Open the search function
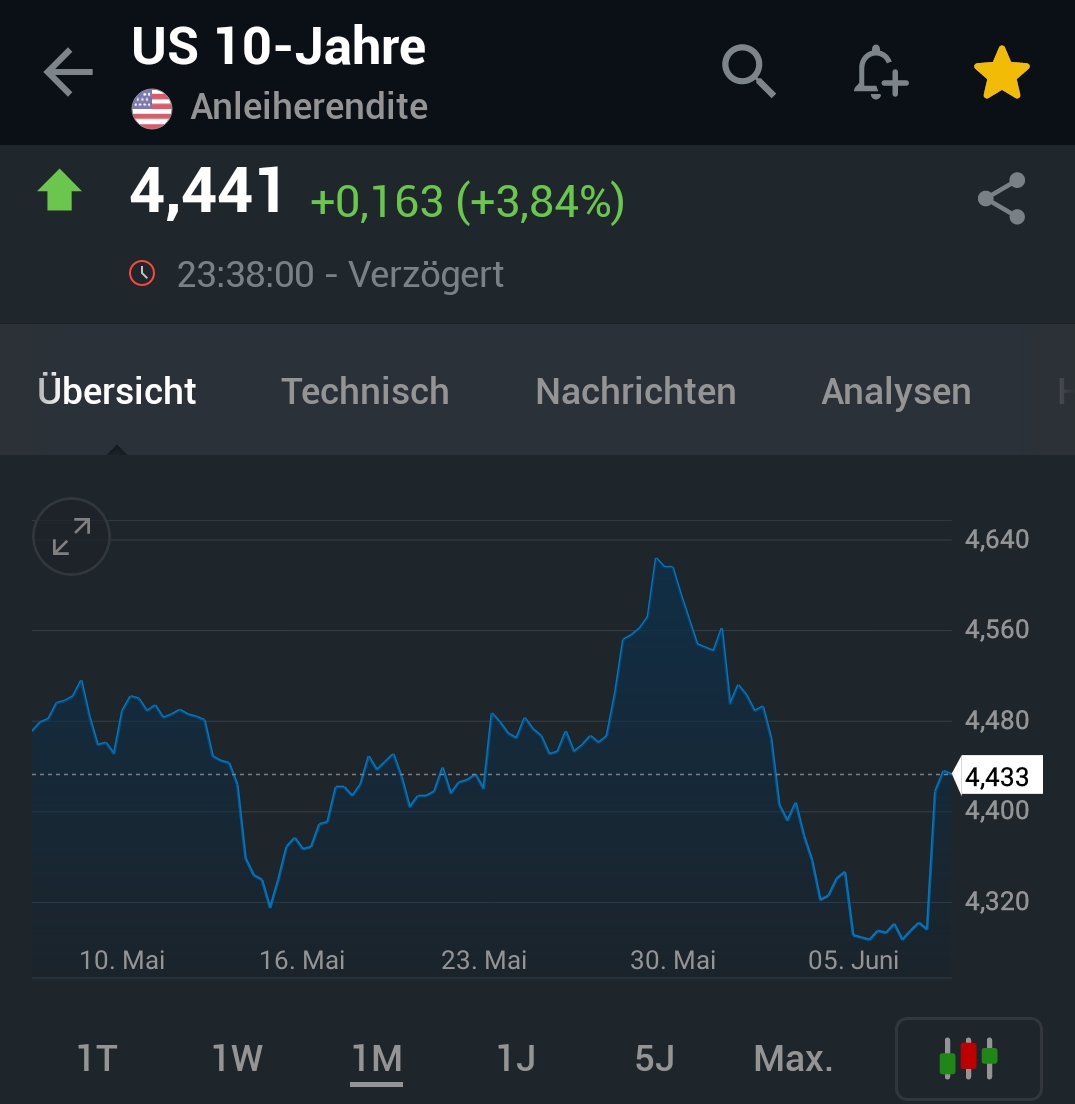Screen dimensions: 1075x1104 pyautogui.click(x=747, y=71)
